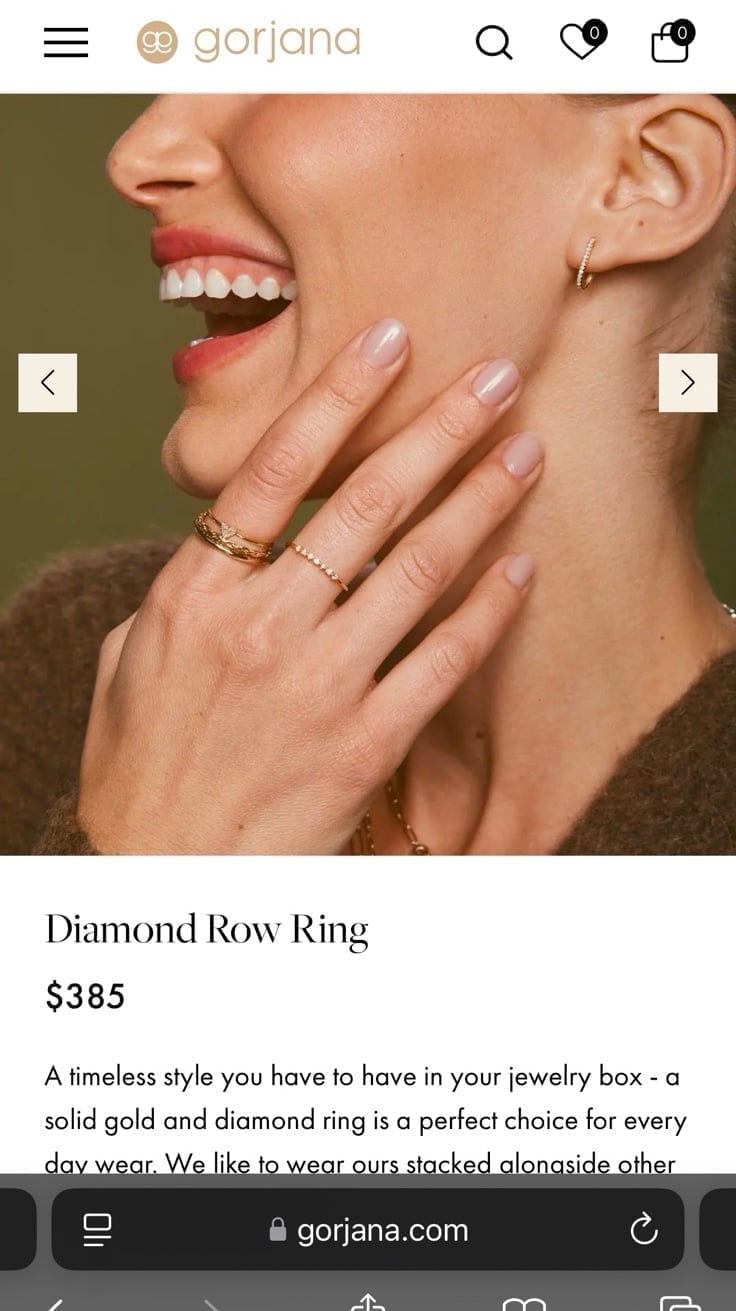Show the previous product image
This screenshot has width=736, height=1311.
coord(47,382)
